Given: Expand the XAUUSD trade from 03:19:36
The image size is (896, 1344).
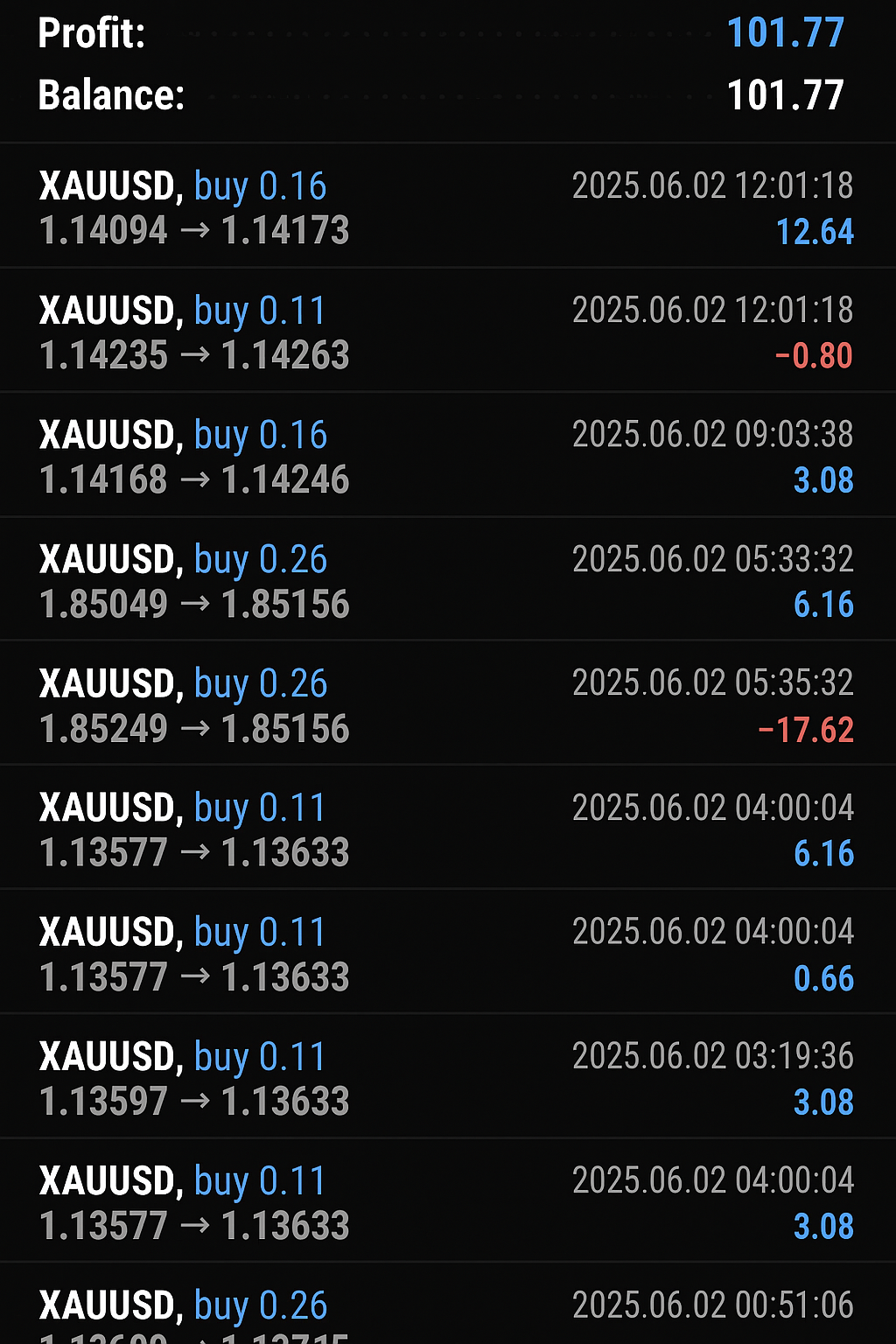Looking at the screenshot, I should [x=446, y=1078].
